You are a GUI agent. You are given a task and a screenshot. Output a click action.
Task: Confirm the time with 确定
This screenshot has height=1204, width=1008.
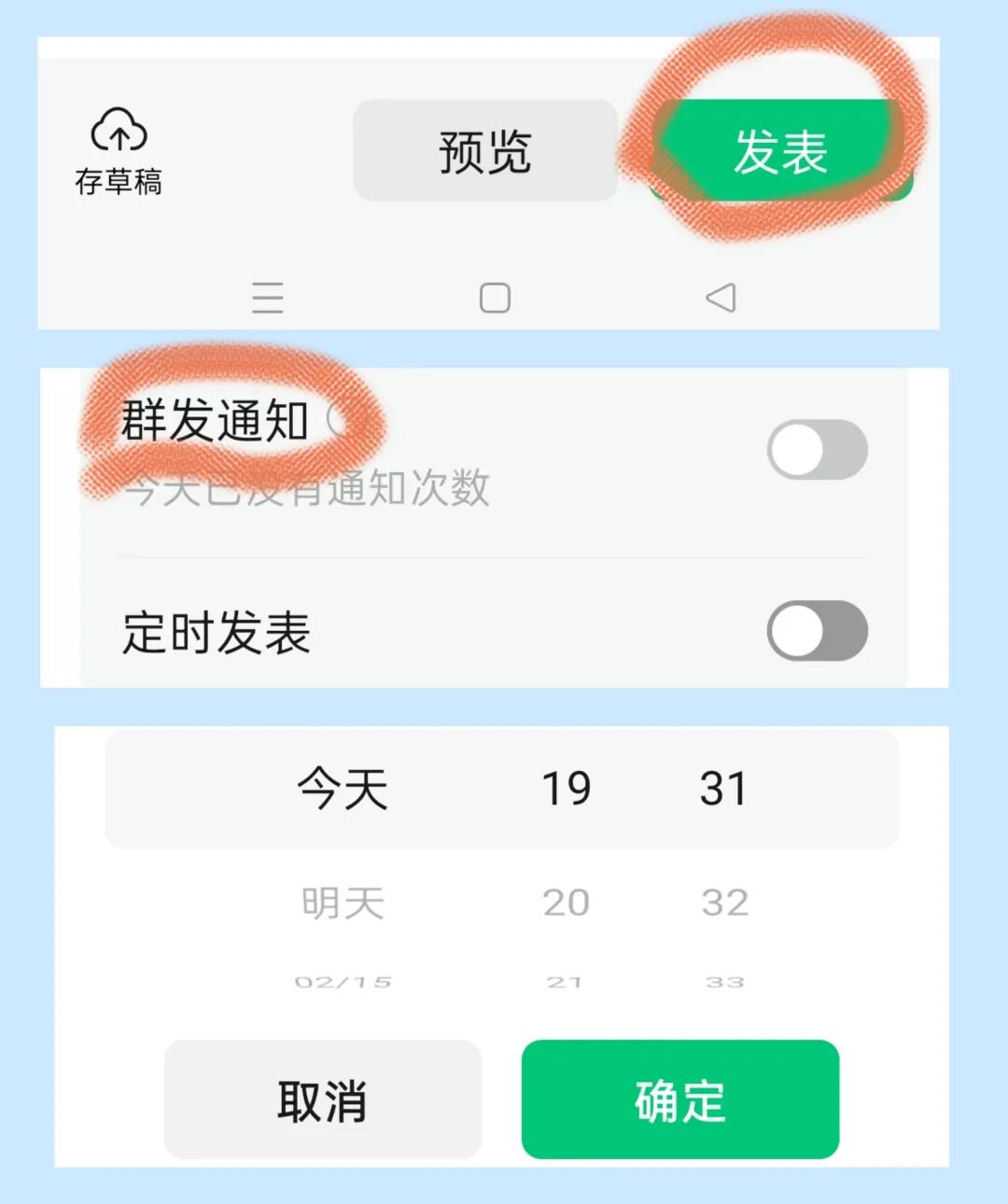pos(679,1099)
